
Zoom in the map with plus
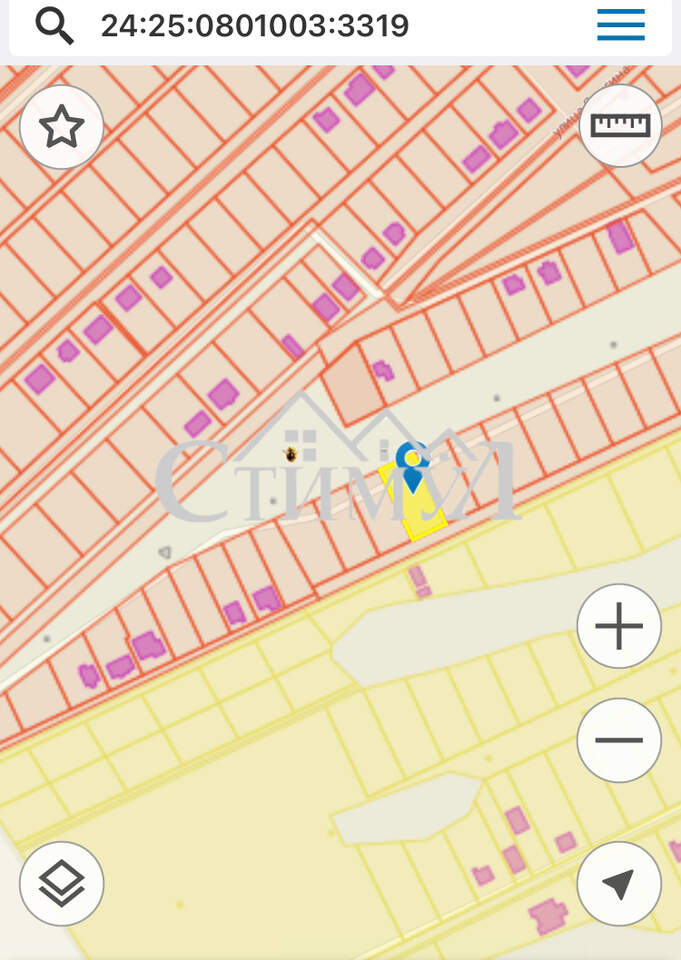click(x=619, y=627)
